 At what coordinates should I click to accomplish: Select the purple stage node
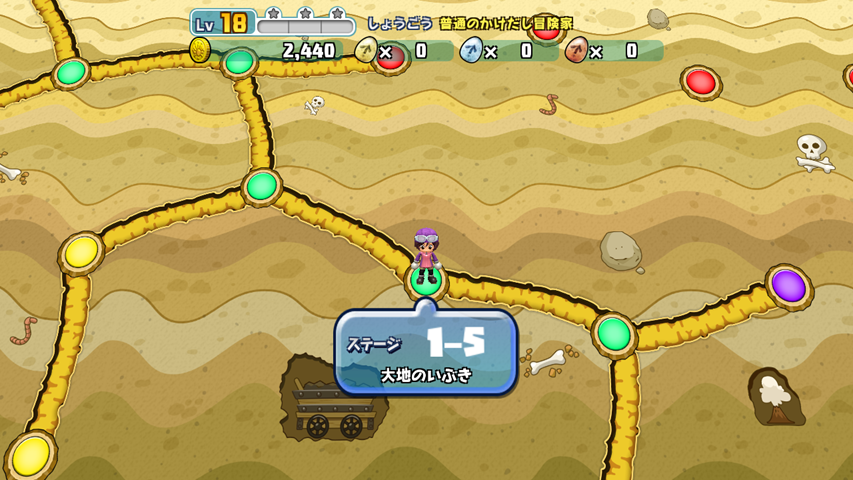788,286
